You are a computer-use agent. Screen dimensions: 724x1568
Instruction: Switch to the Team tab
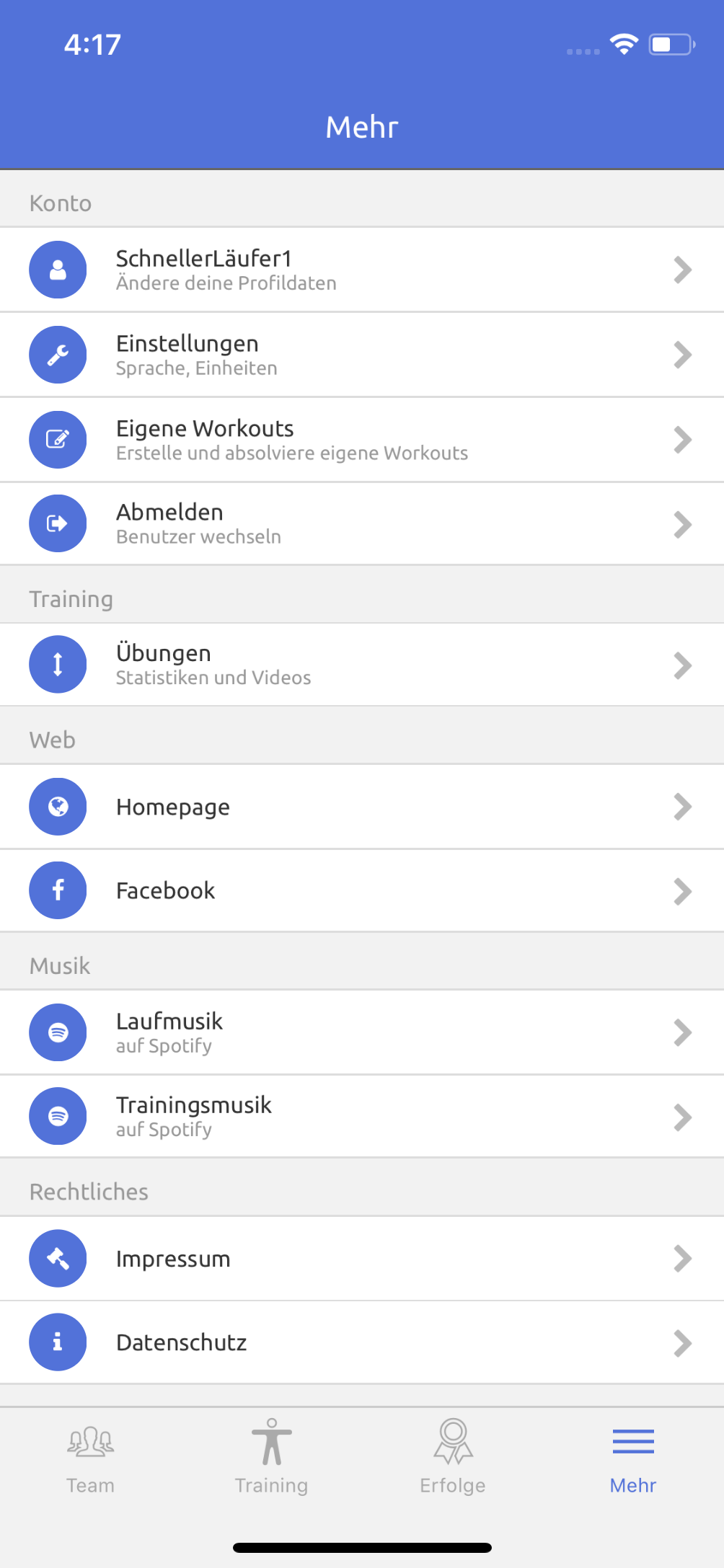pos(91,1457)
